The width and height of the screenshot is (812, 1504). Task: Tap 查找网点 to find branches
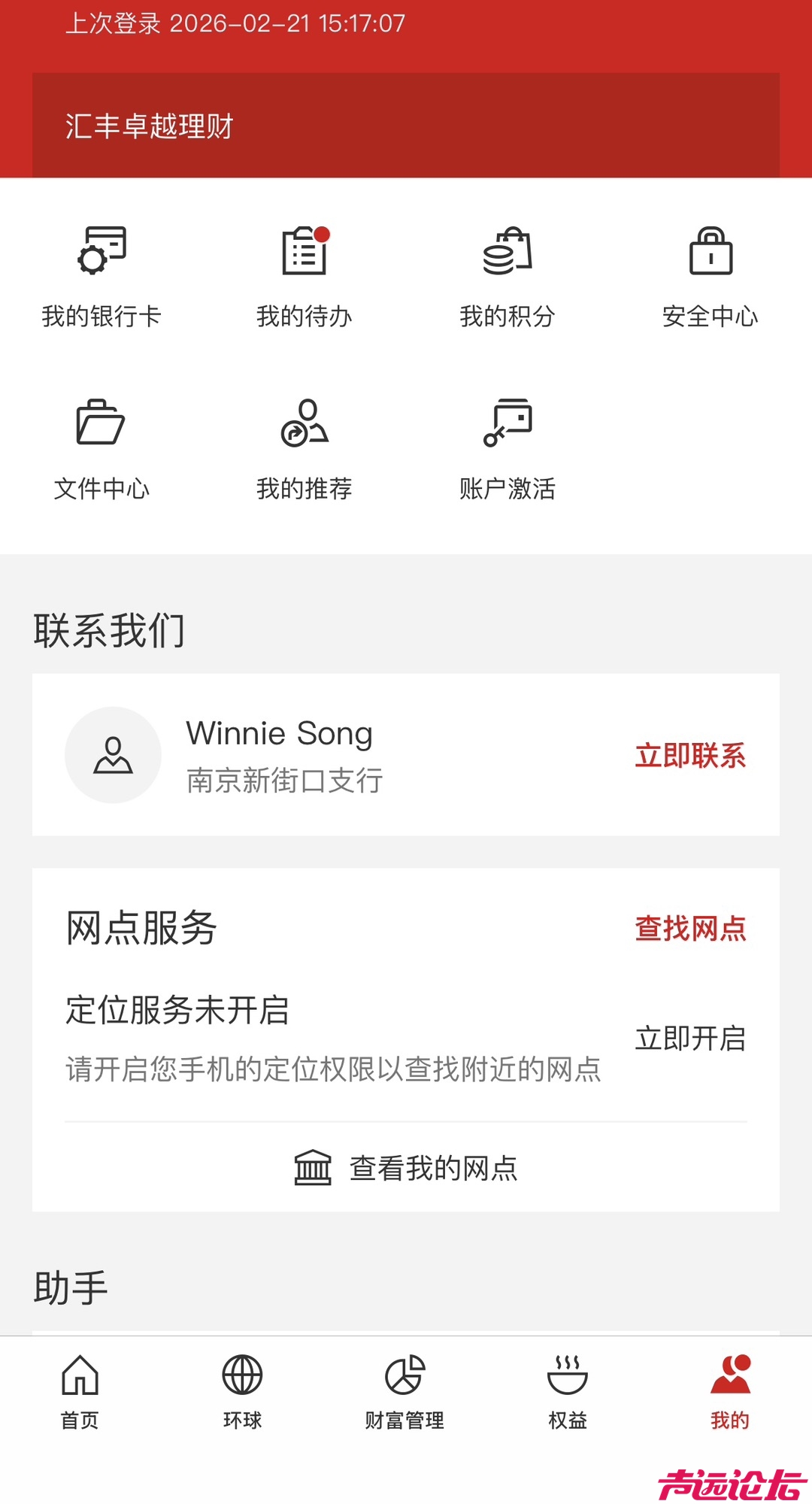[x=690, y=929]
